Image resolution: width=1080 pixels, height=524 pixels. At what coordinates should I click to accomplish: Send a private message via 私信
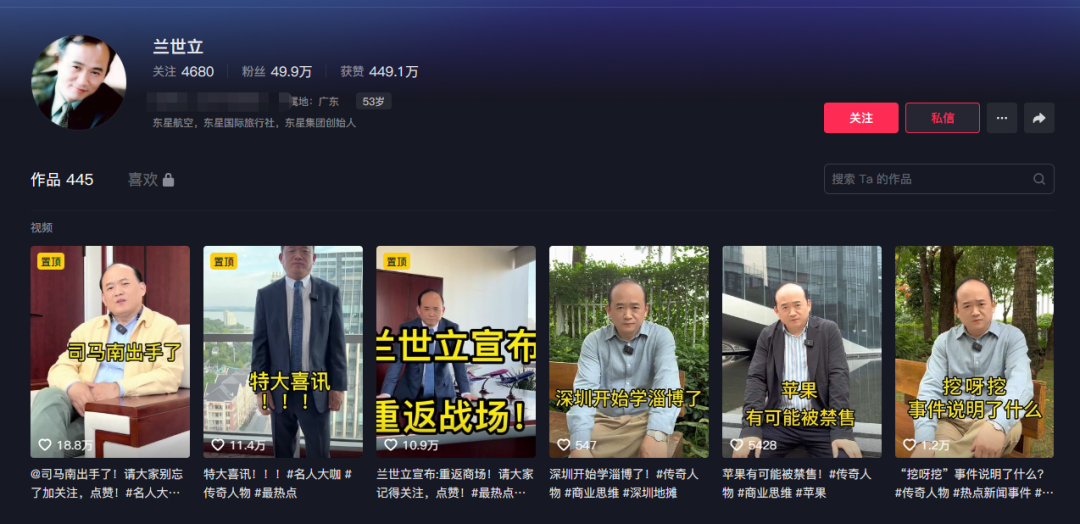pos(942,118)
